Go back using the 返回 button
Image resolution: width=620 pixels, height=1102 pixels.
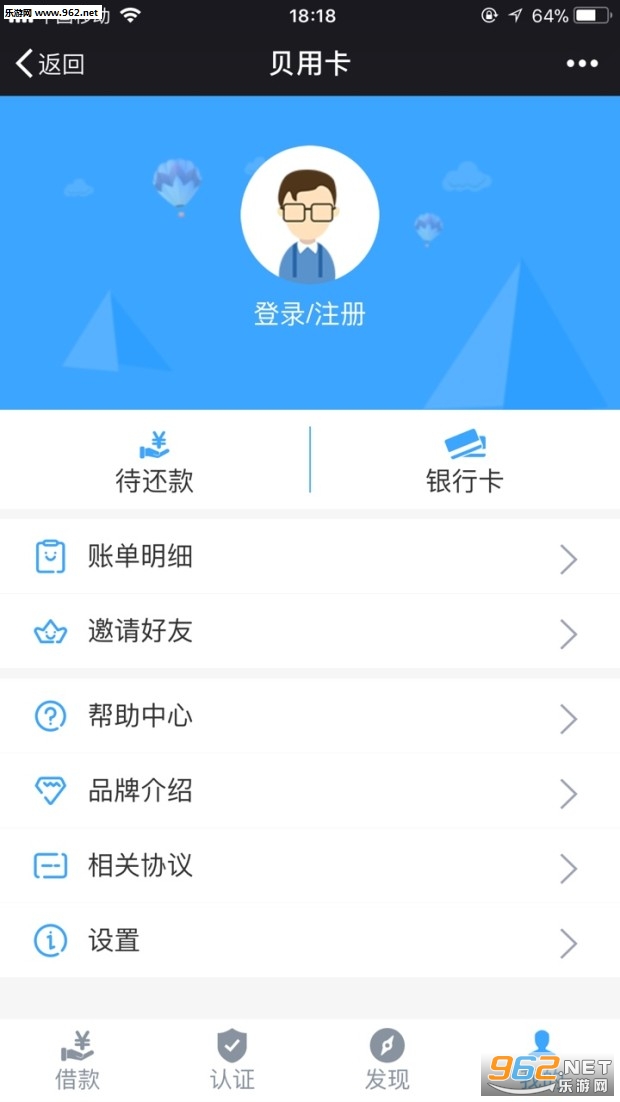click(50, 64)
